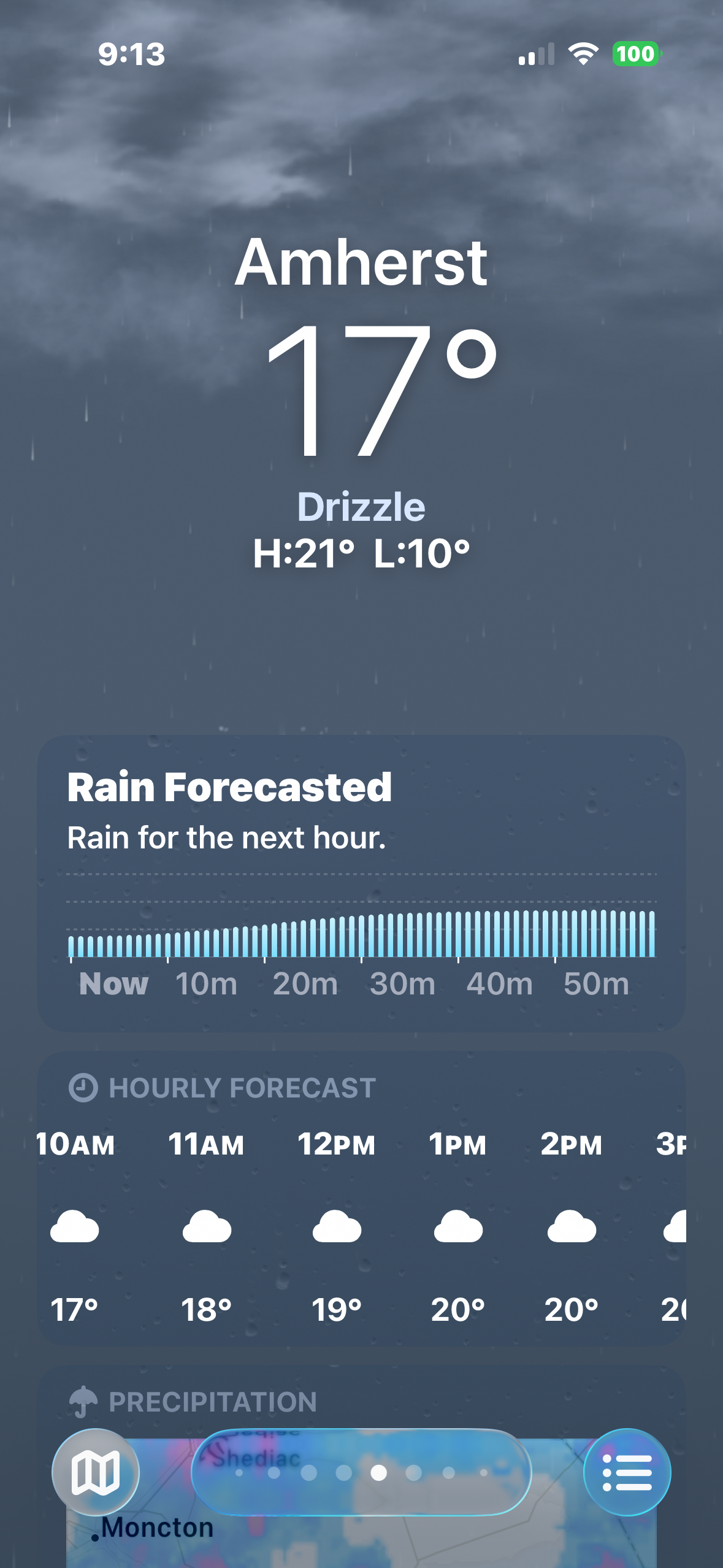Open the Hourly Forecast card
Viewport: 723px width, 1568px height.
coord(361,1199)
